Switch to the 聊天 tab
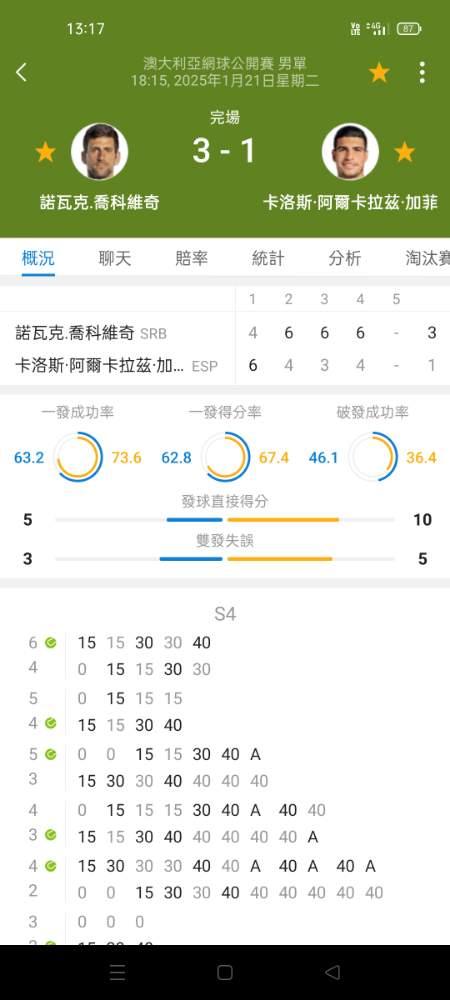450x1000 pixels. pos(115,258)
